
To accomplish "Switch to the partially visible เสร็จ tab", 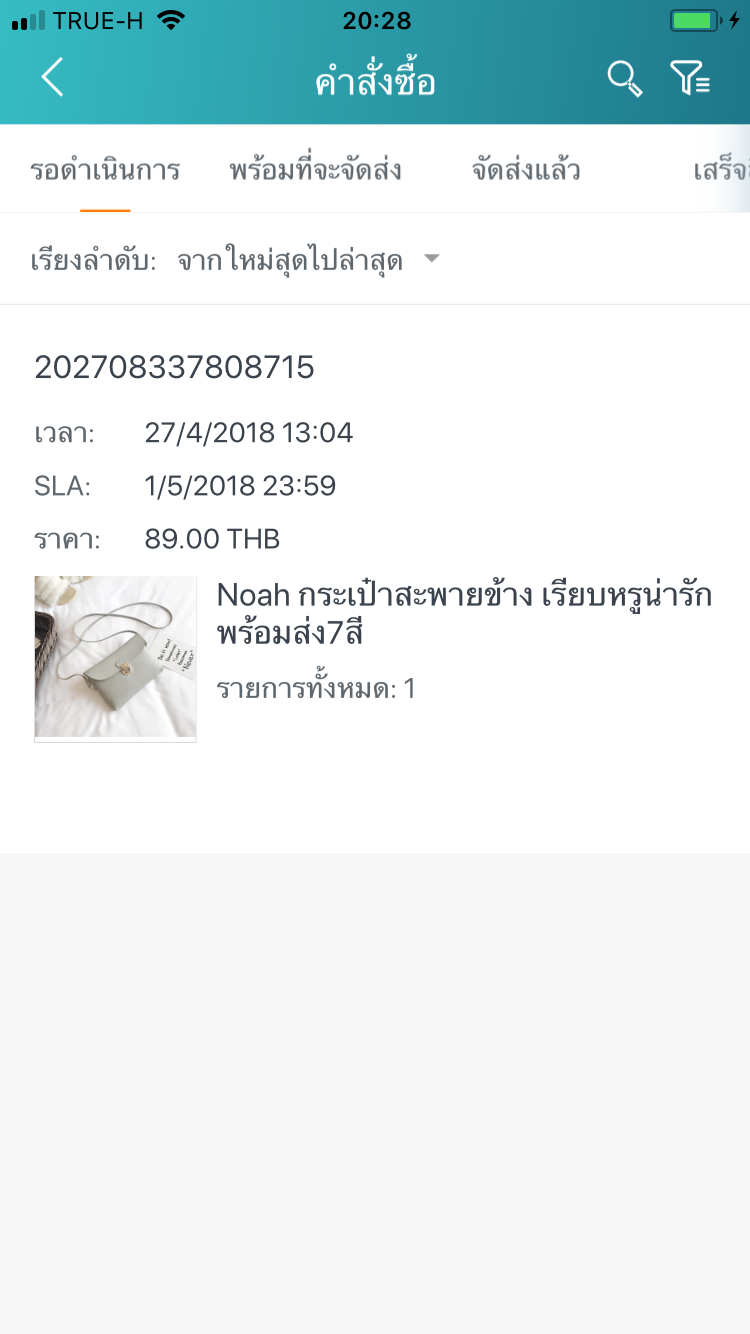I will pos(720,170).
